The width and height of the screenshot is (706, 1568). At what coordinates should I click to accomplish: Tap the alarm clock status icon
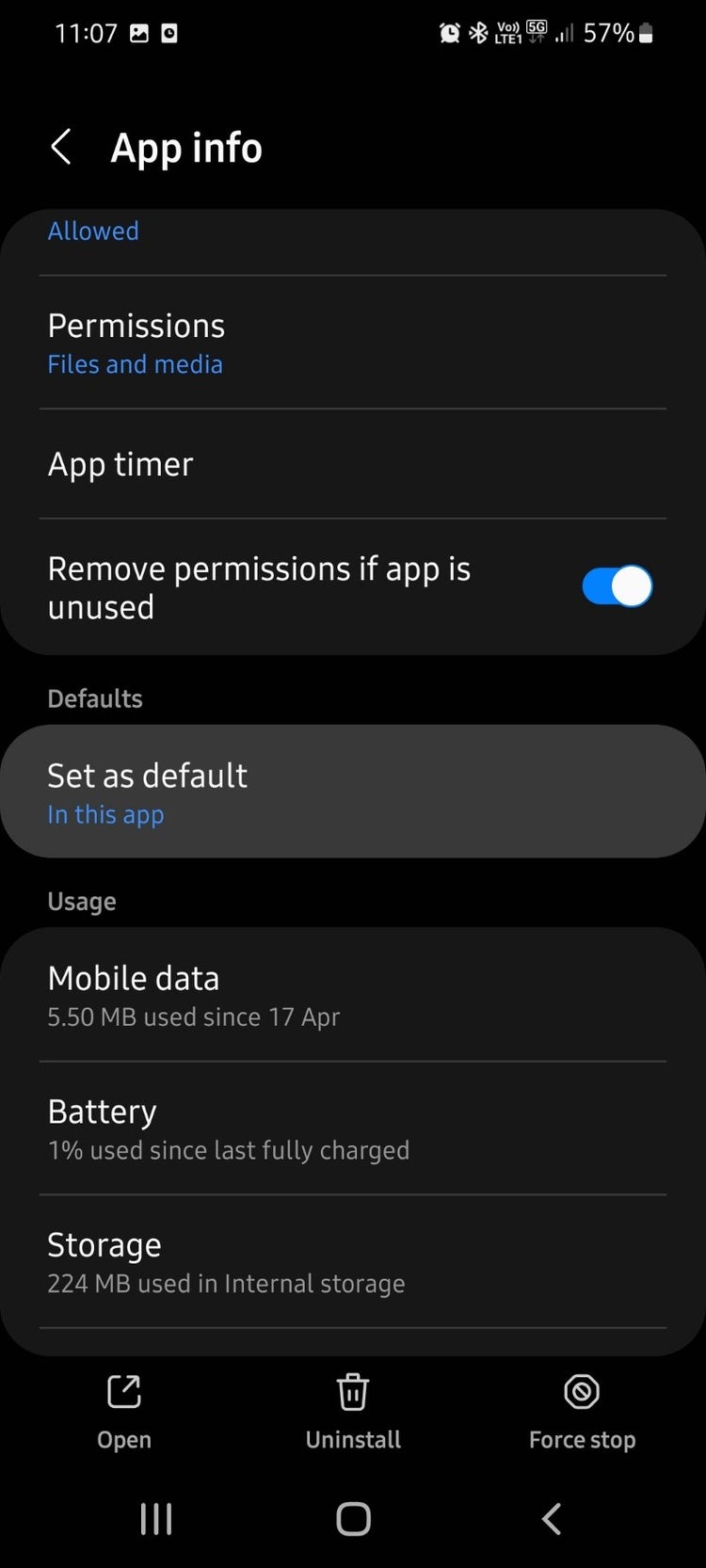click(450, 32)
